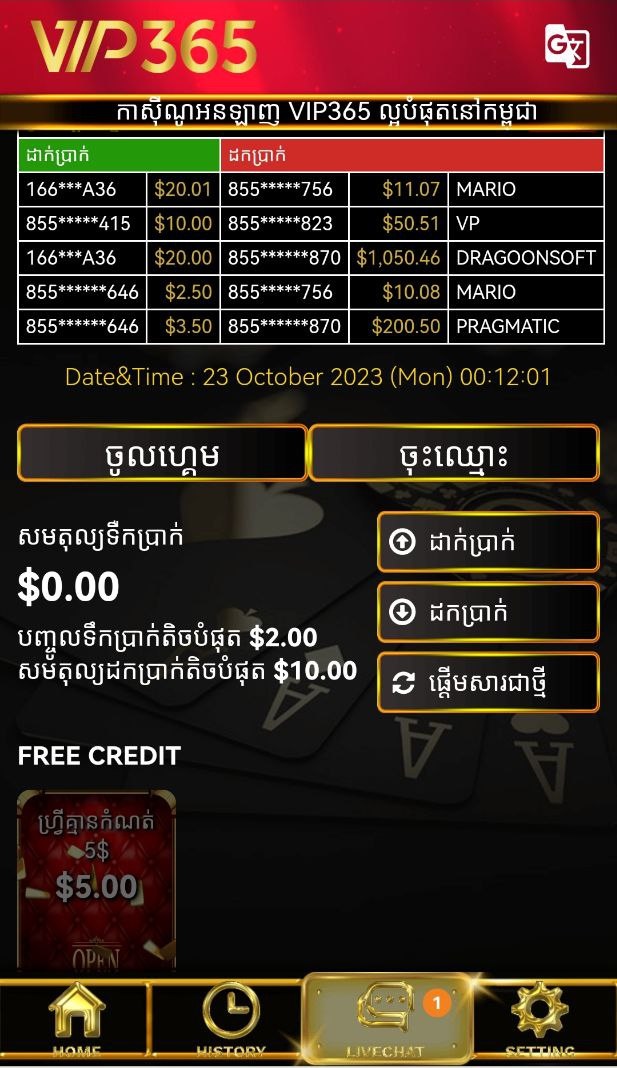
Task: Open the Setting tab
Action: tap(539, 1020)
